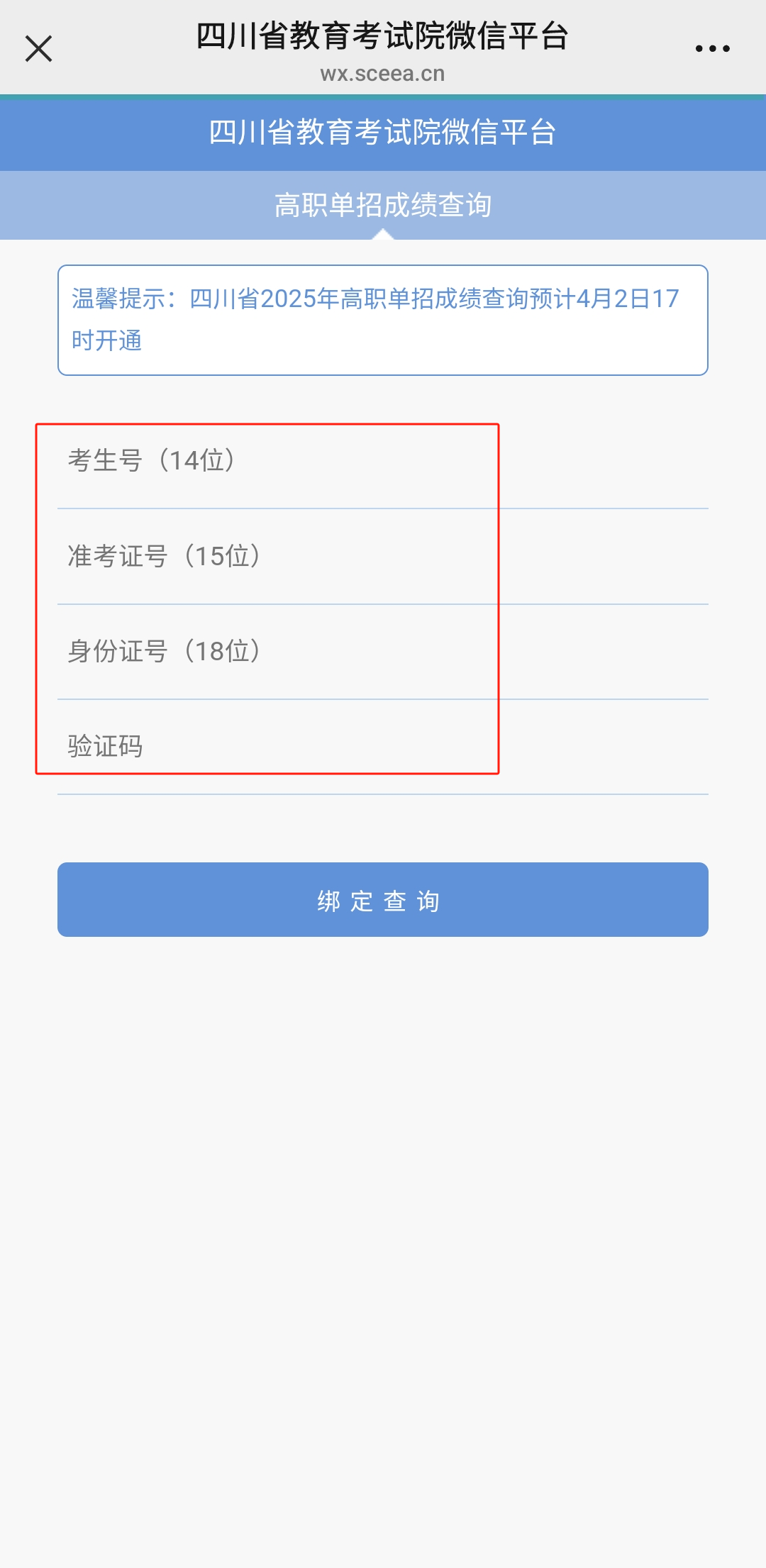This screenshot has height=1568, width=766.
Task: Enter the 验证码 input field
Action: point(382,747)
